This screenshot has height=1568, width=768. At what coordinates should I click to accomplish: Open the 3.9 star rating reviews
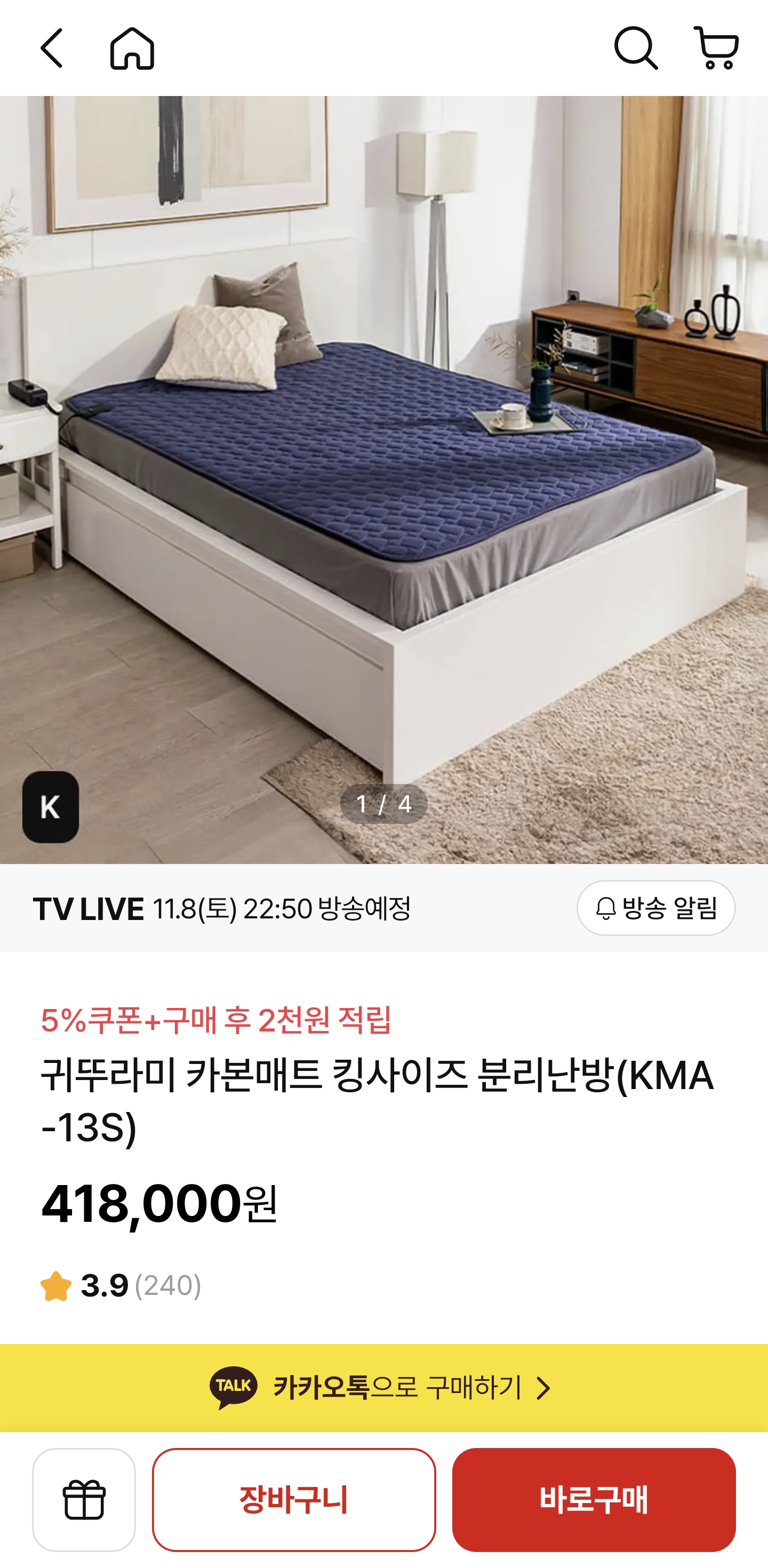click(121, 1285)
